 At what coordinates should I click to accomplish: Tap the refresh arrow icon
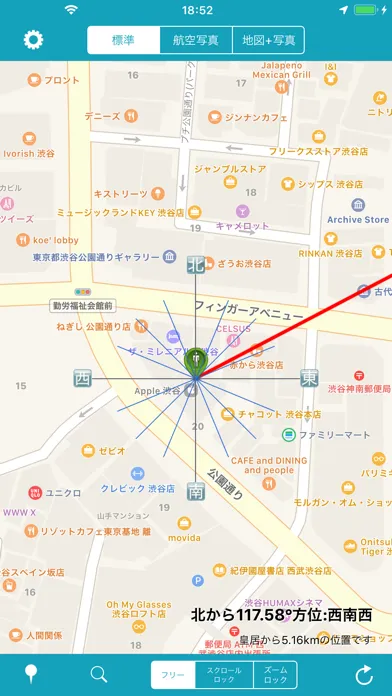(x=364, y=675)
